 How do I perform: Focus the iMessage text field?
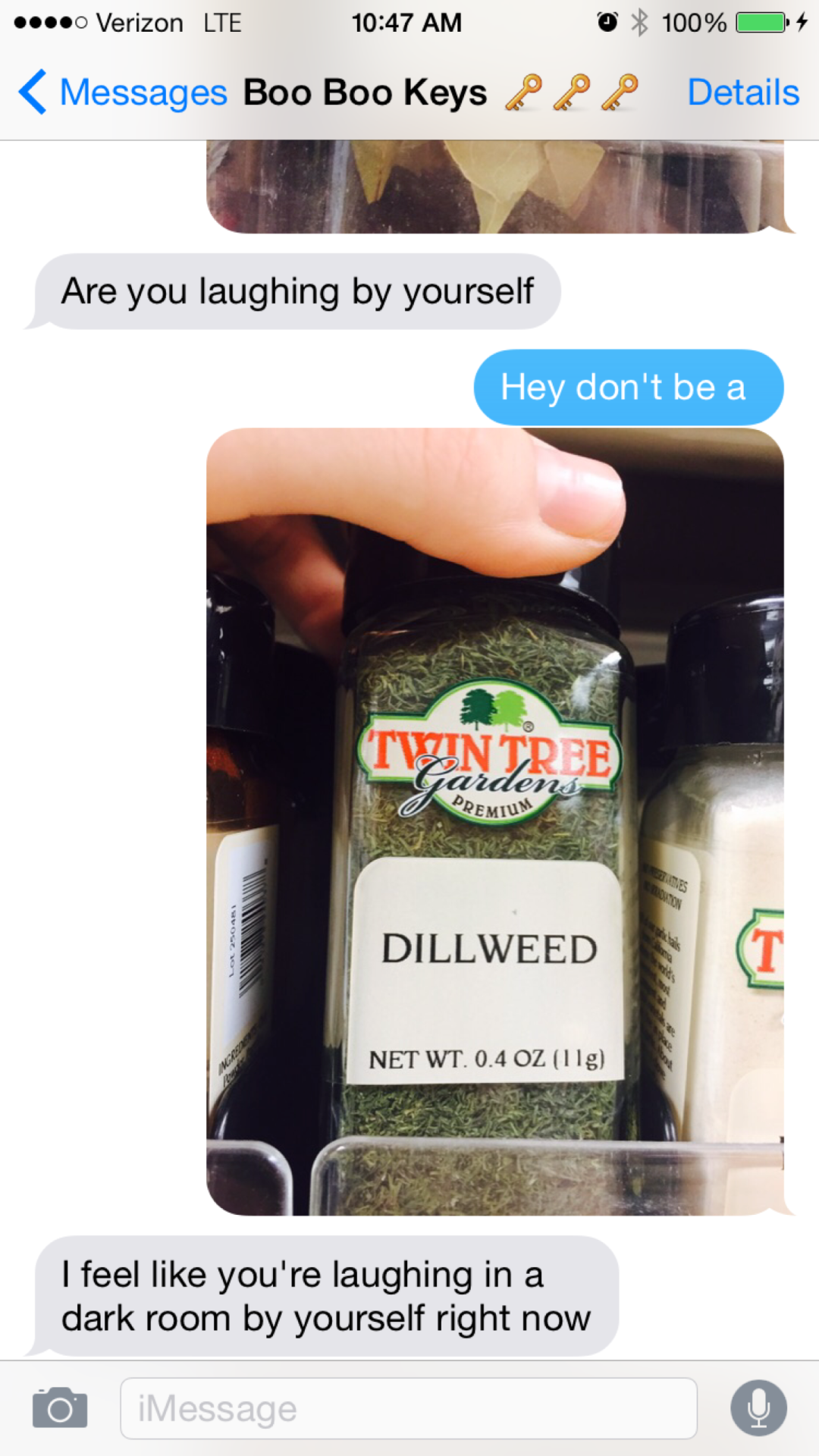tap(408, 1408)
